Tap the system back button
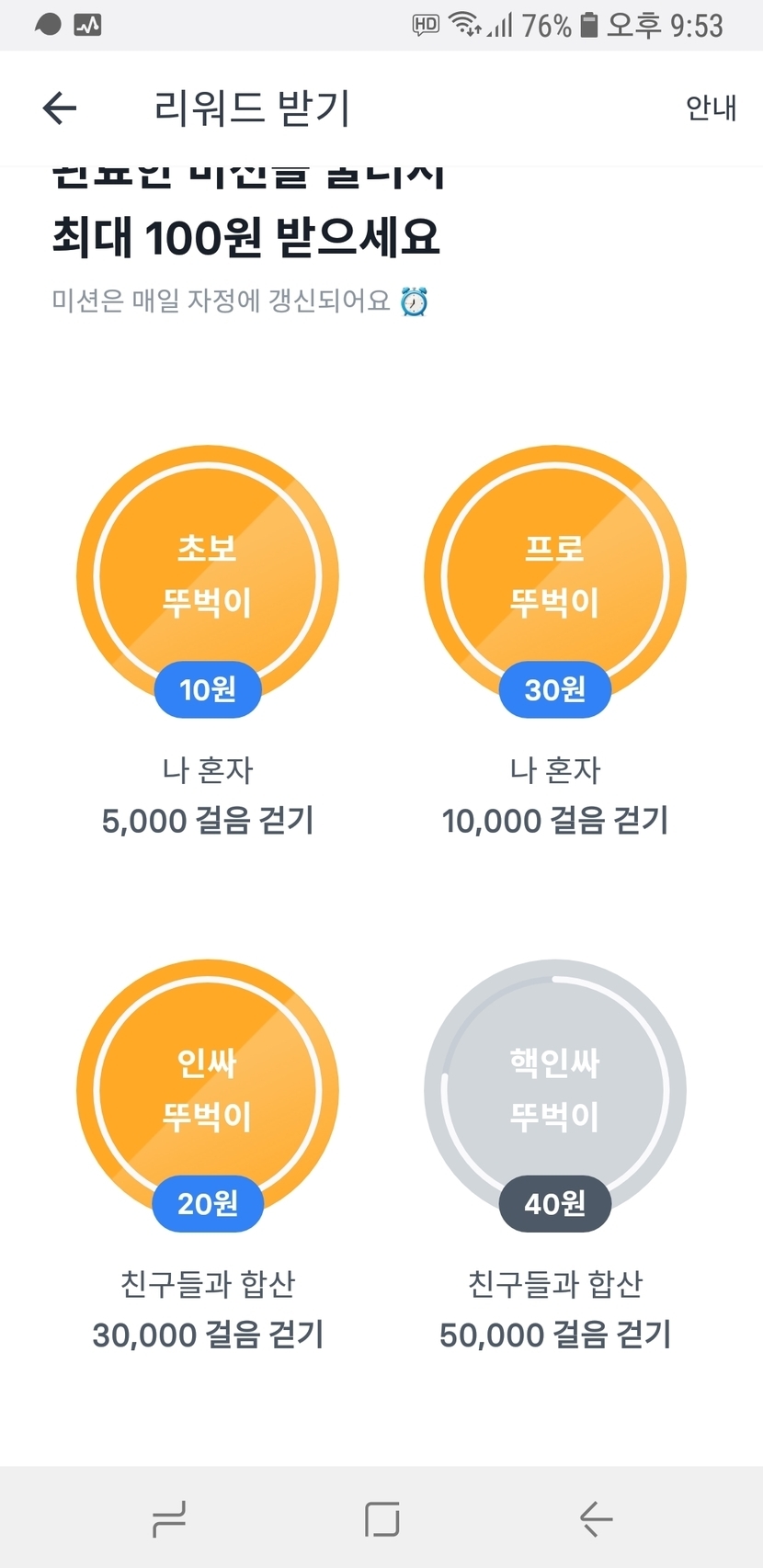 click(x=596, y=1518)
